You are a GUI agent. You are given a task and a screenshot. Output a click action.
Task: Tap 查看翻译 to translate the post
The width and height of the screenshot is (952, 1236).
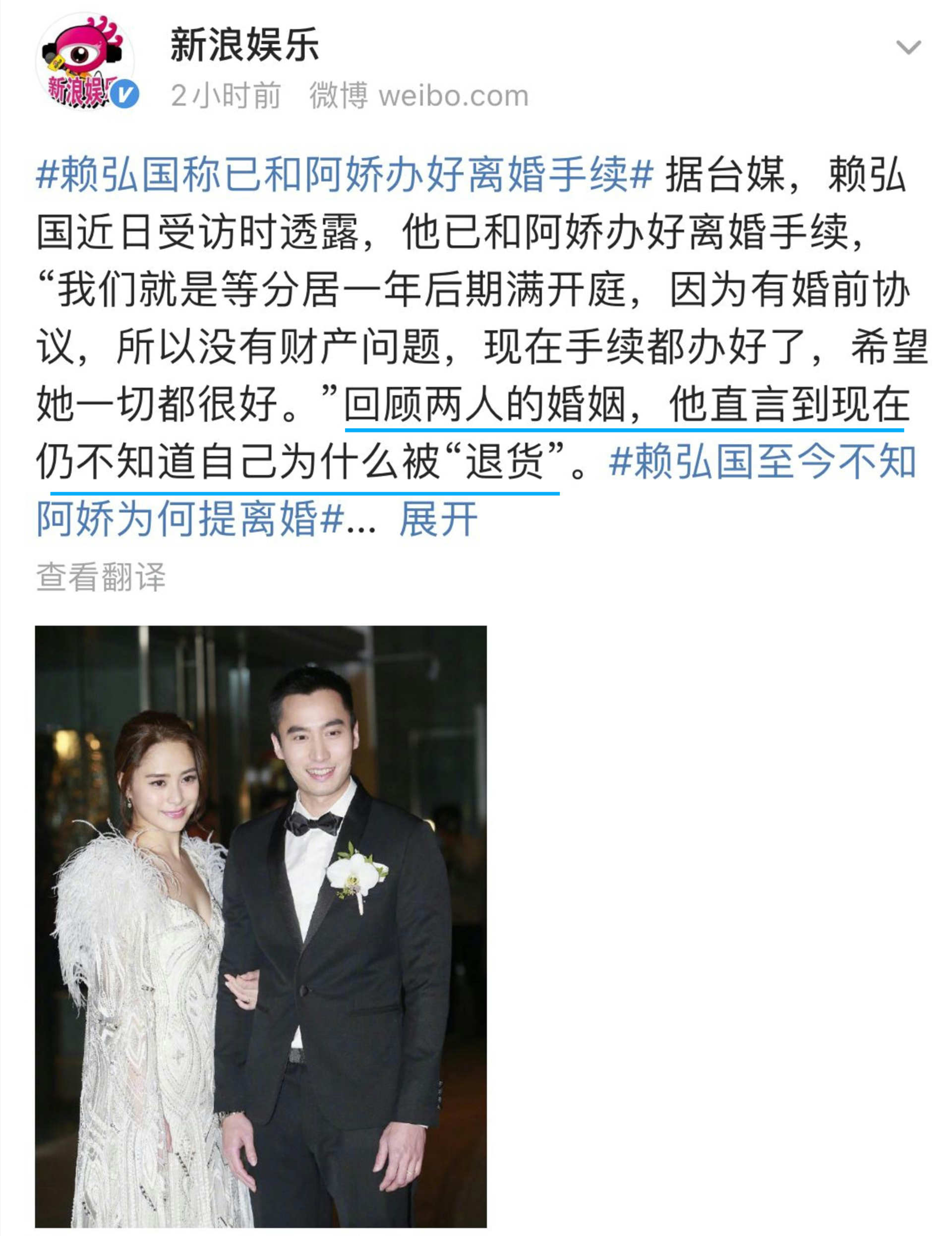[x=101, y=577]
